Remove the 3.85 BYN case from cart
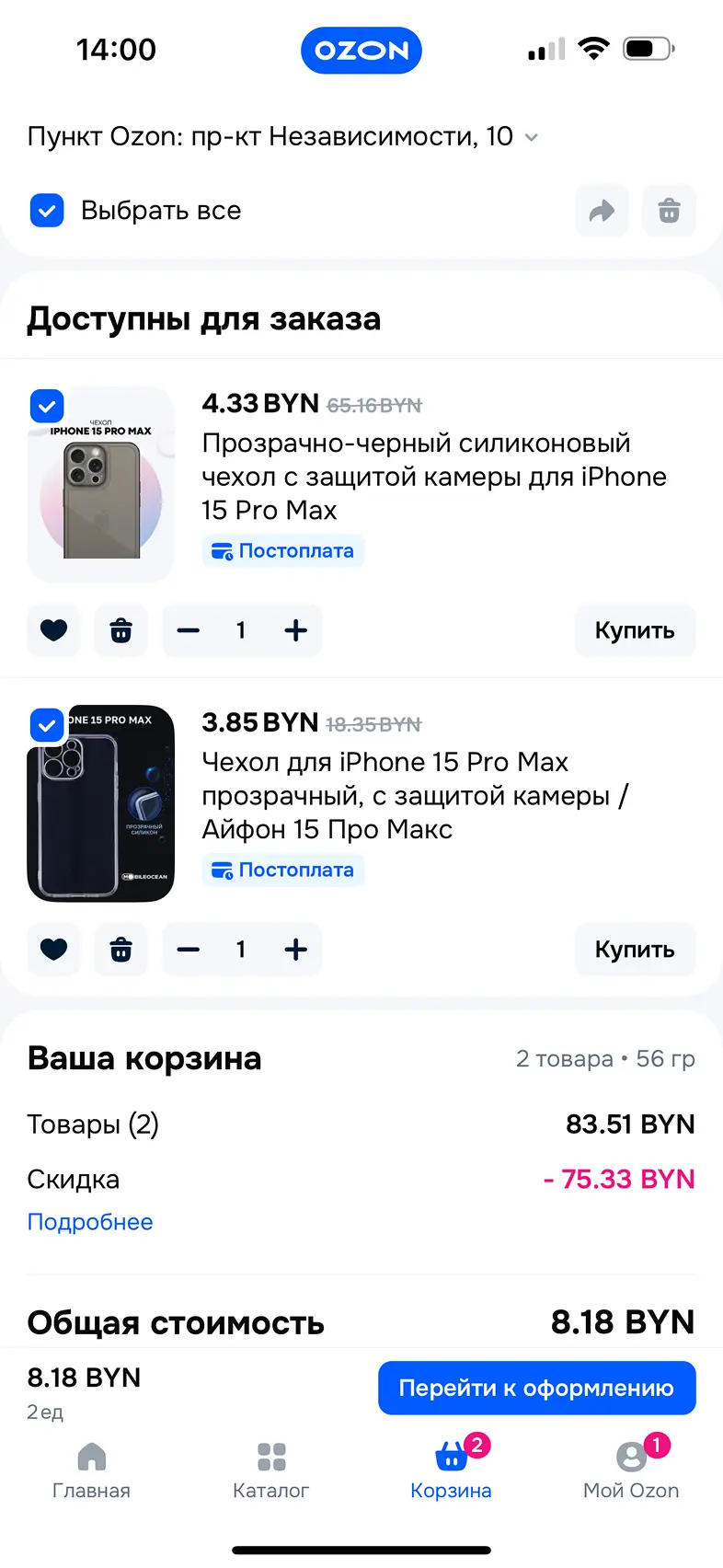Viewport: 723px width, 1568px height. pyautogui.click(x=120, y=950)
